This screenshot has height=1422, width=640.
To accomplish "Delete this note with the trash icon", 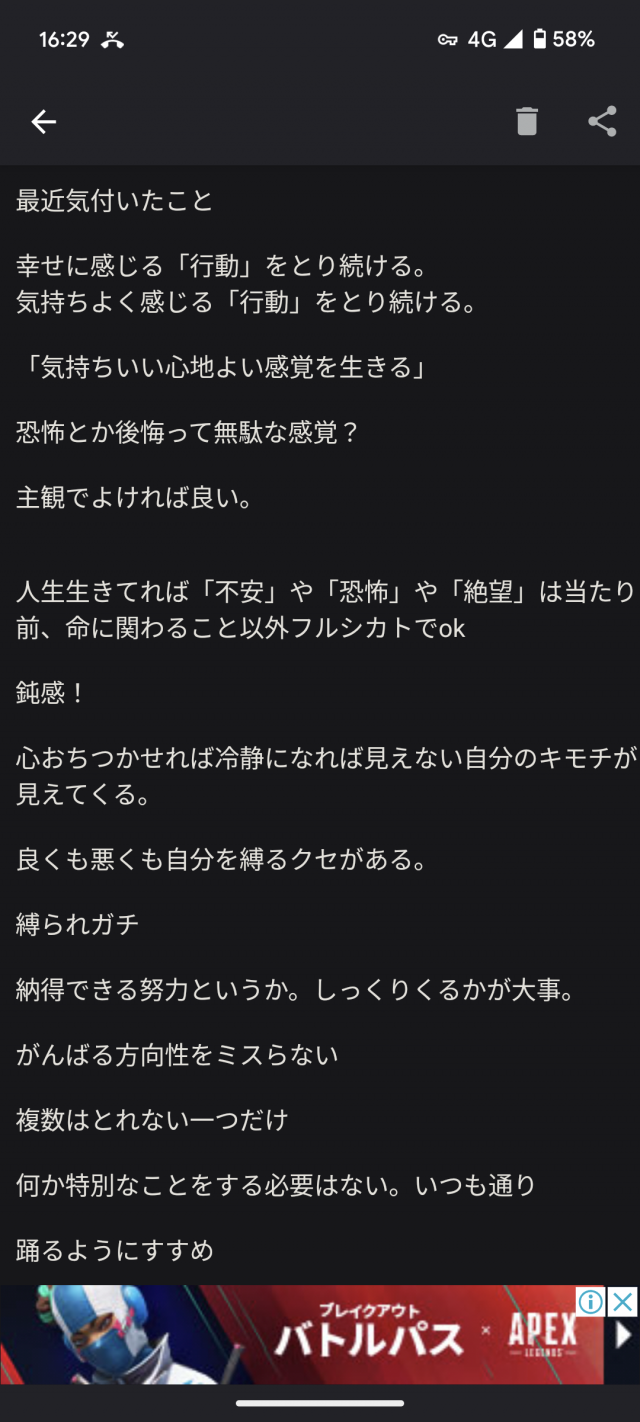I will 527,122.
